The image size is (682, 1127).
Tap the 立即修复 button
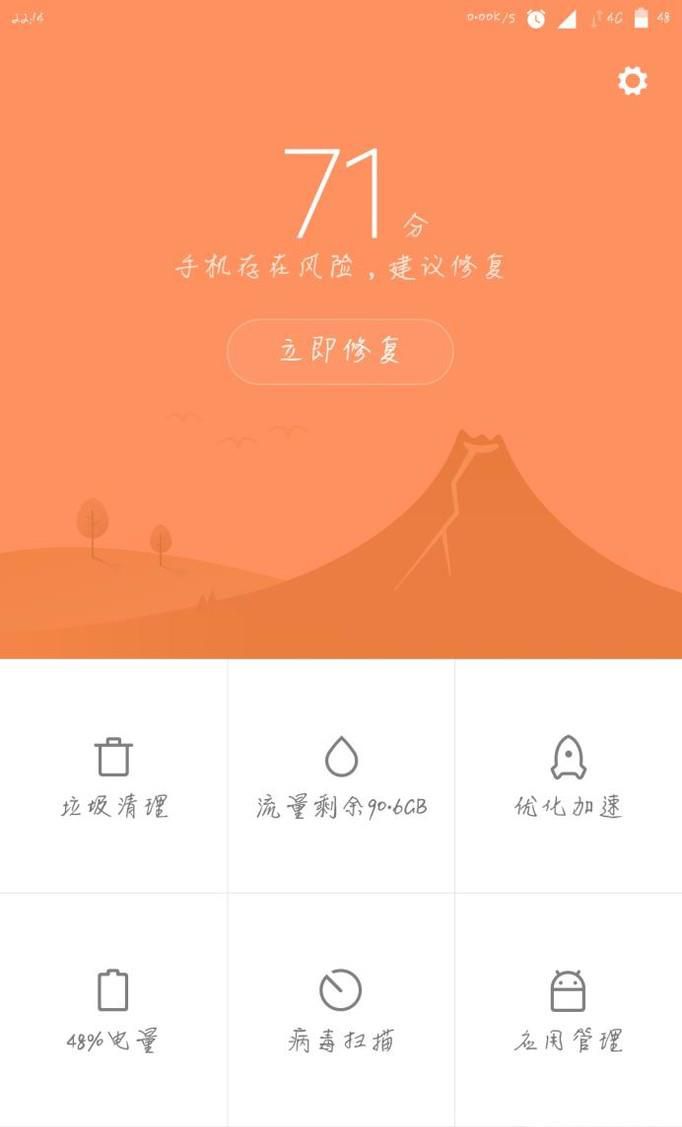[x=340, y=351]
